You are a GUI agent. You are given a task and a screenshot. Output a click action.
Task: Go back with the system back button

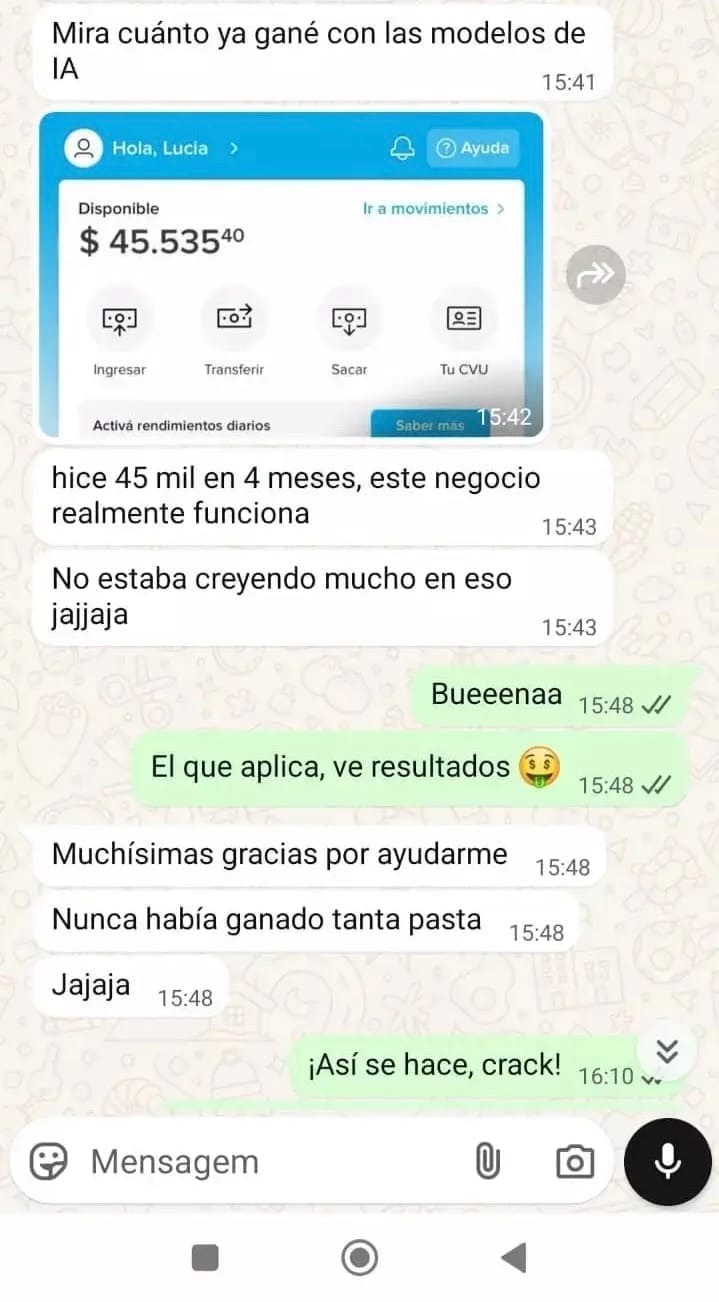(x=513, y=1257)
